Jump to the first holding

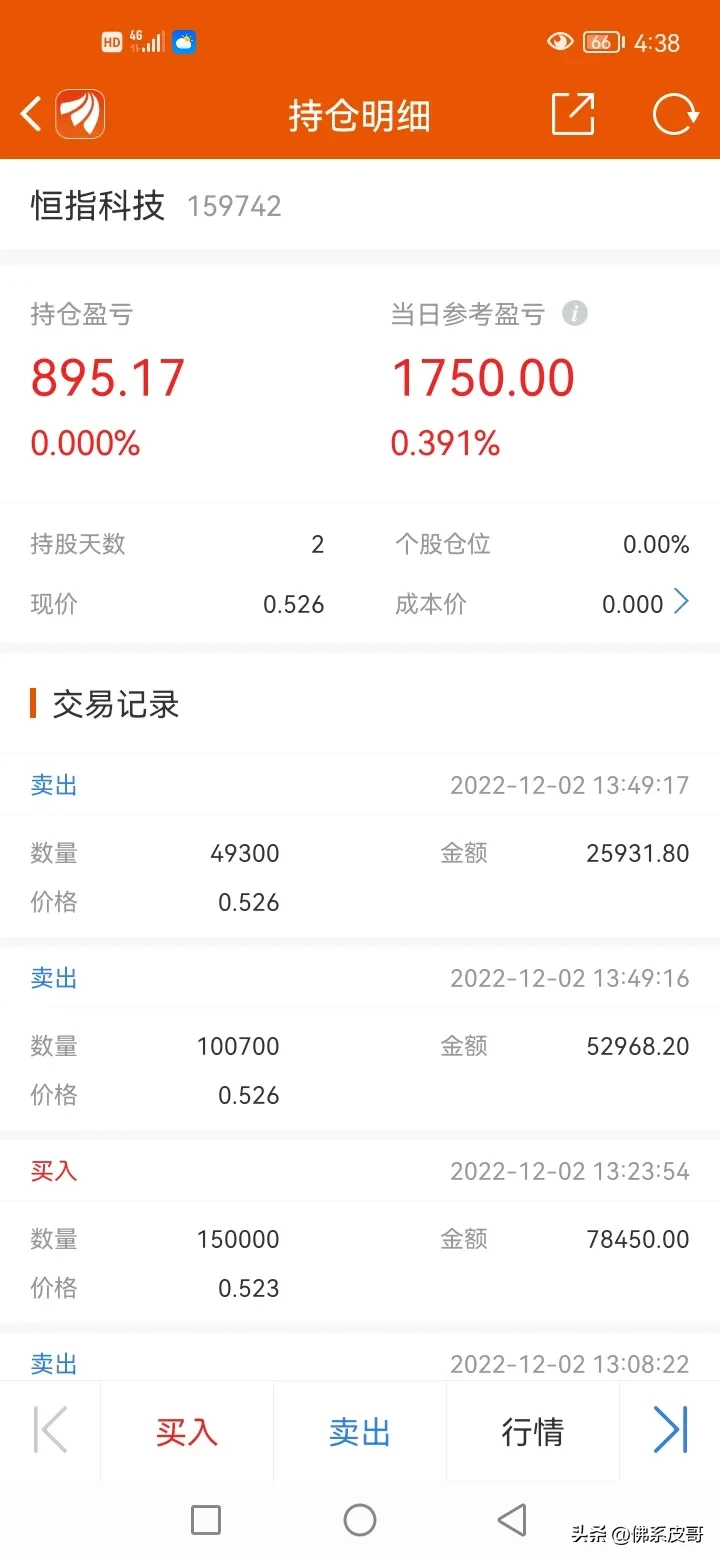pos(50,1430)
